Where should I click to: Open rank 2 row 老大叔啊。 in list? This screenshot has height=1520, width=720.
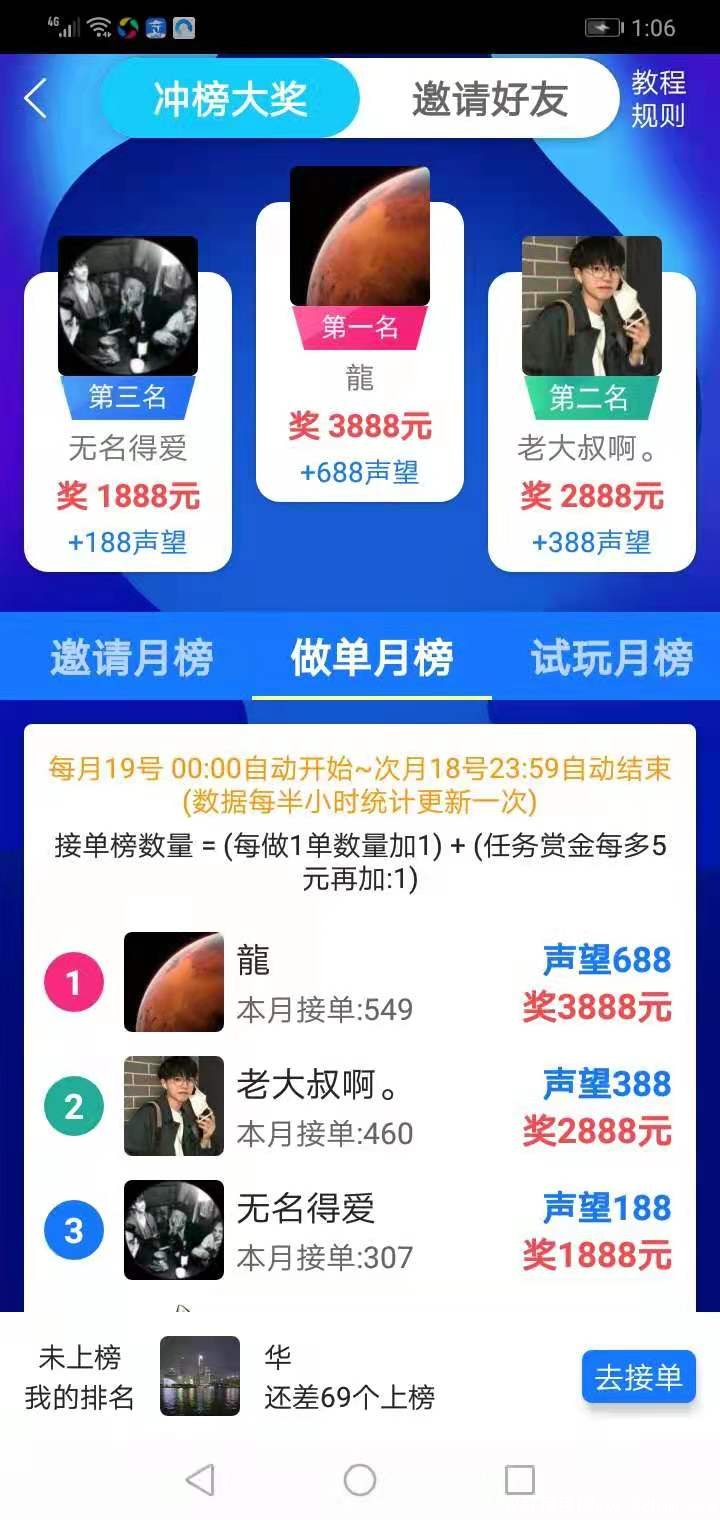click(360, 1106)
